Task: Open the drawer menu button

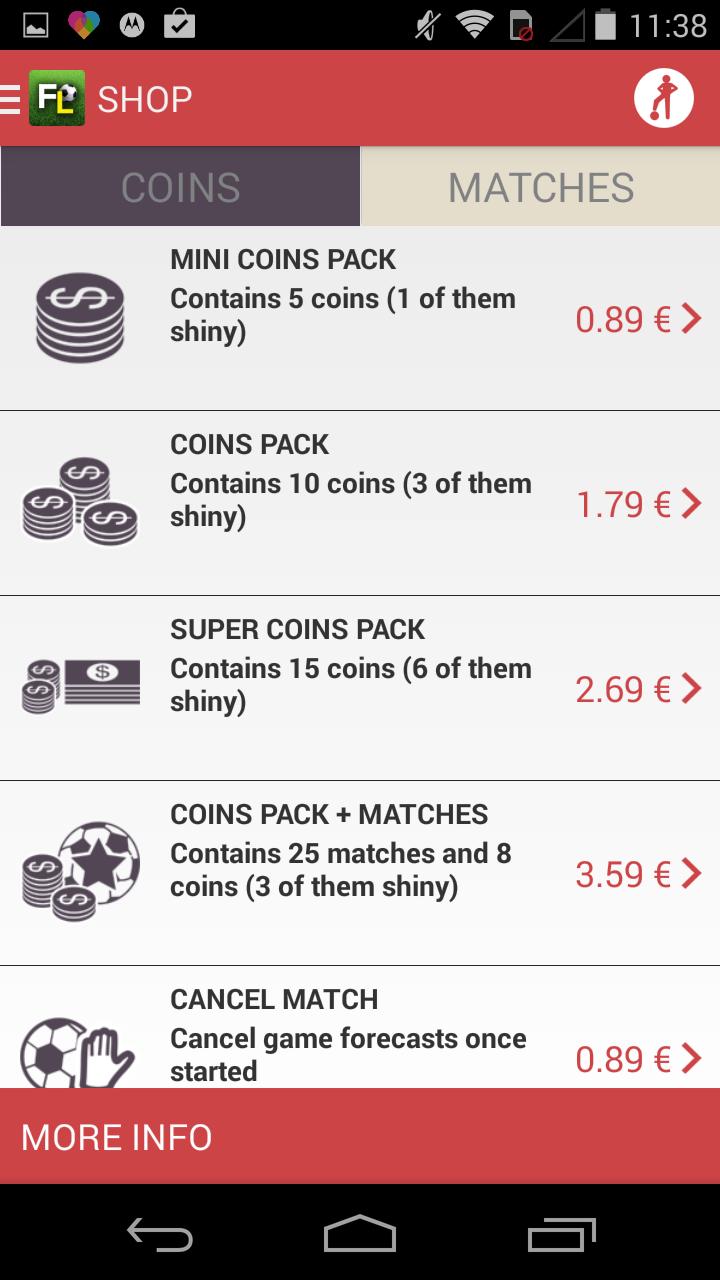Action: [x=12, y=99]
